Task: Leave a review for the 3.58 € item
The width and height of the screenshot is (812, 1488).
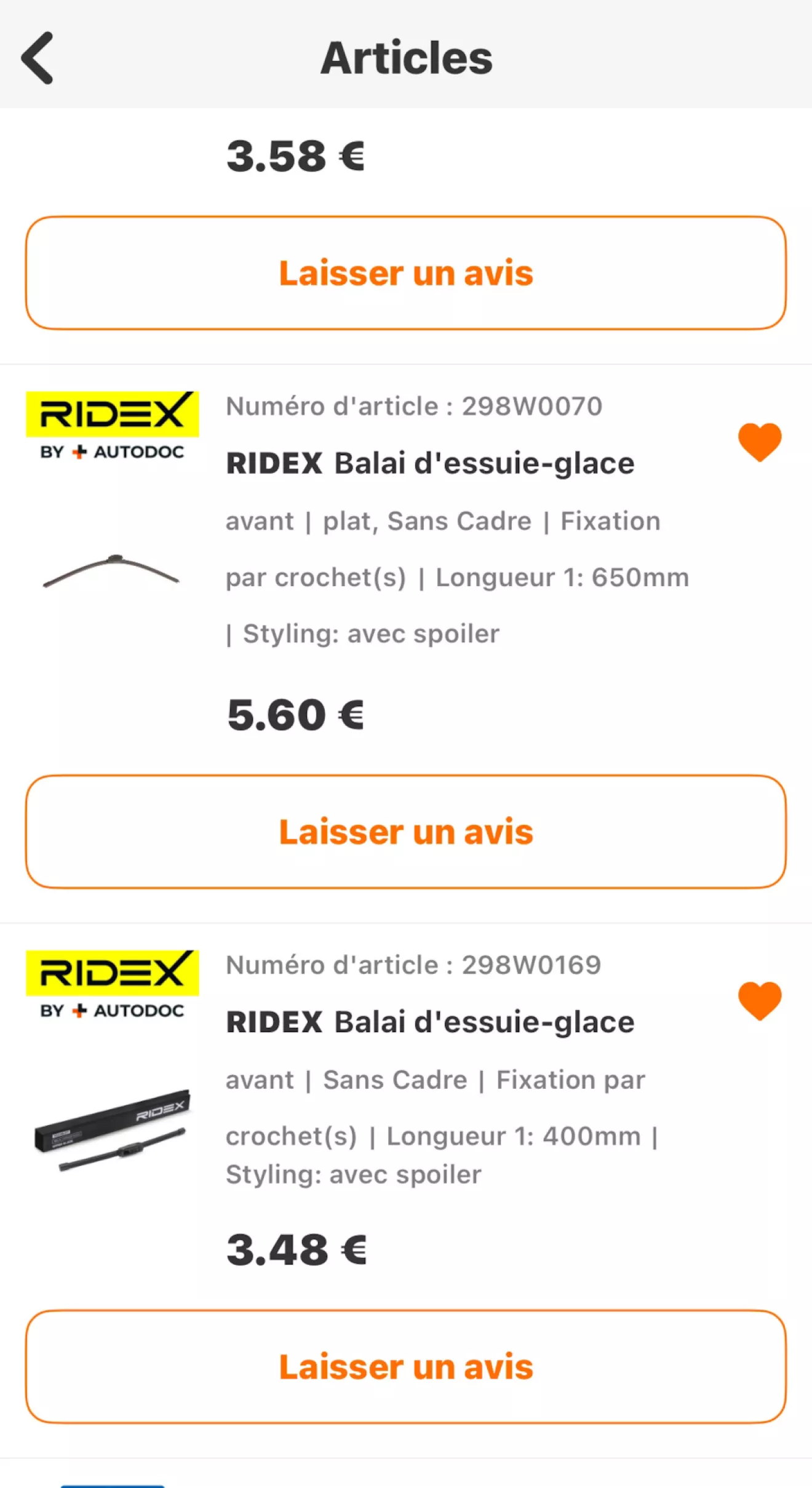Action: 406,273
